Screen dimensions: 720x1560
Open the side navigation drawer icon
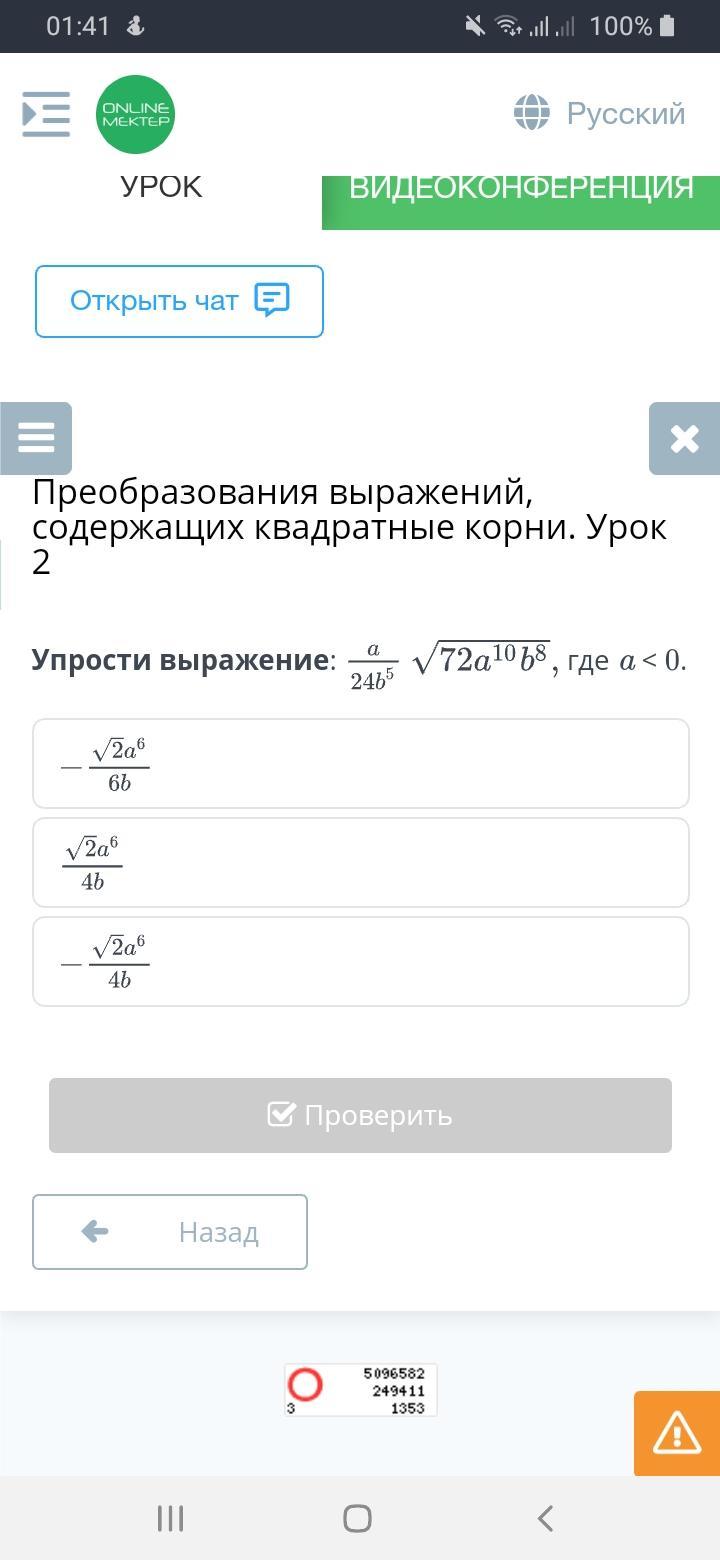[x=46, y=114]
